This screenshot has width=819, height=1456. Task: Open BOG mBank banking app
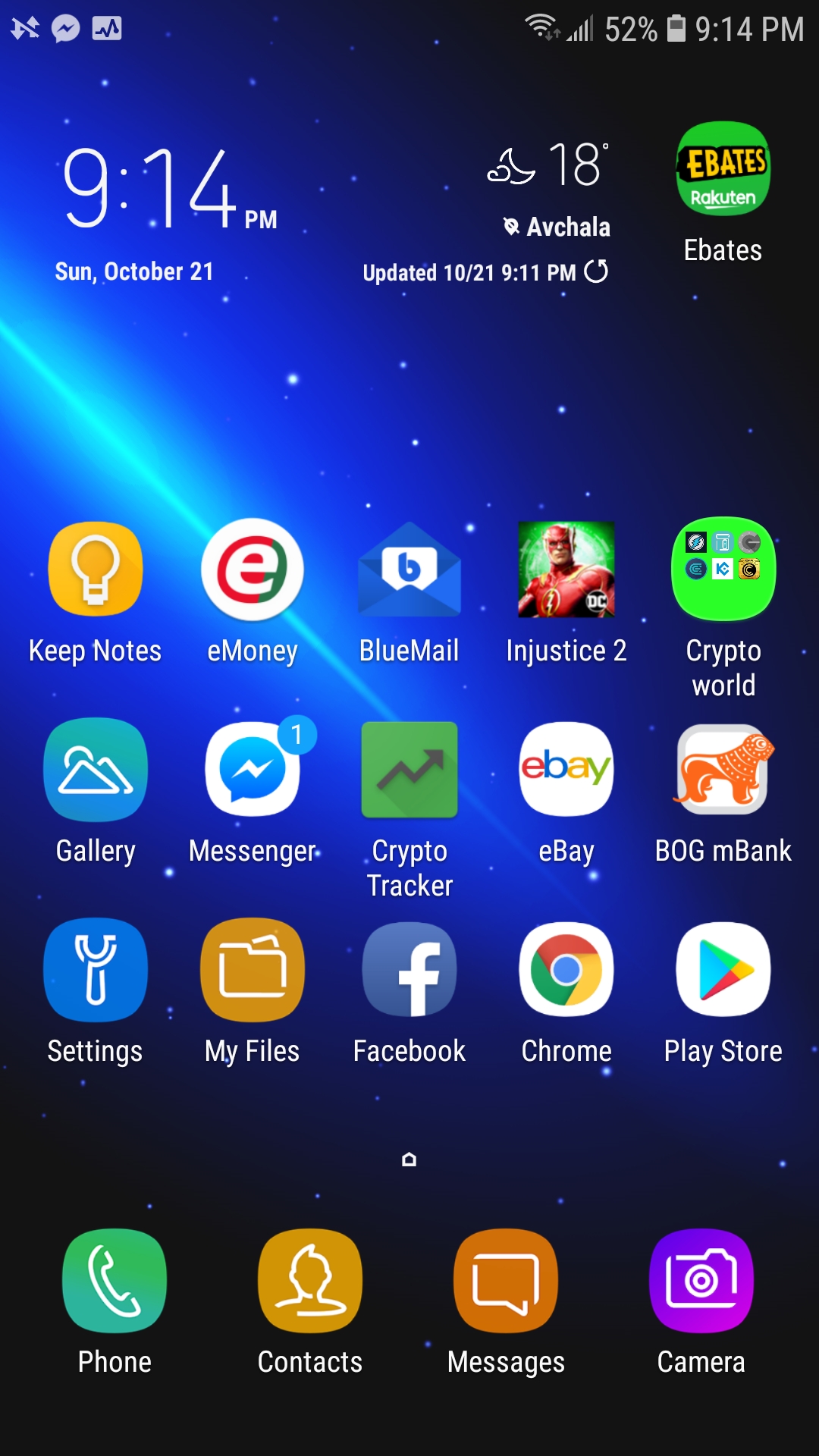tap(723, 770)
